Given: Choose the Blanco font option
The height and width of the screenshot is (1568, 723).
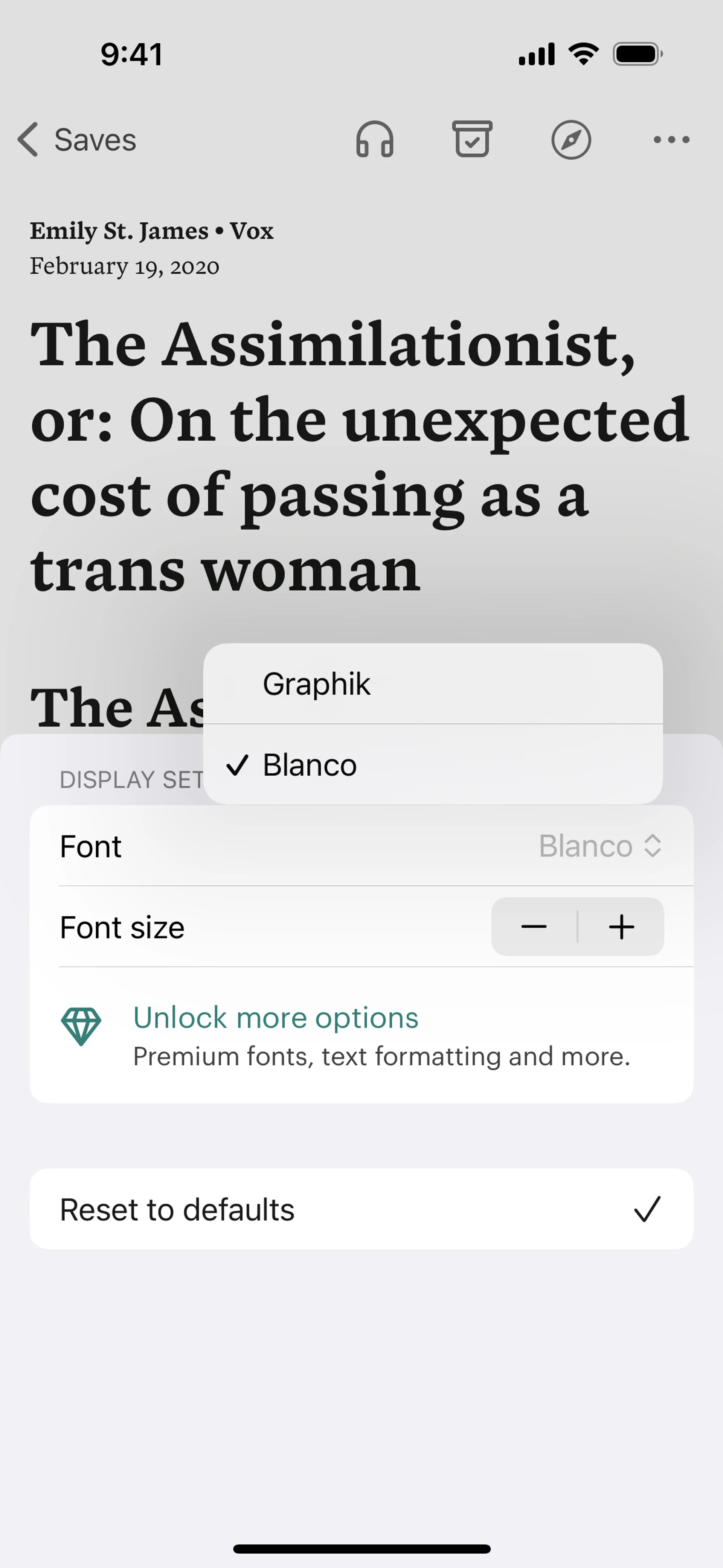Looking at the screenshot, I should [x=432, y=764].
